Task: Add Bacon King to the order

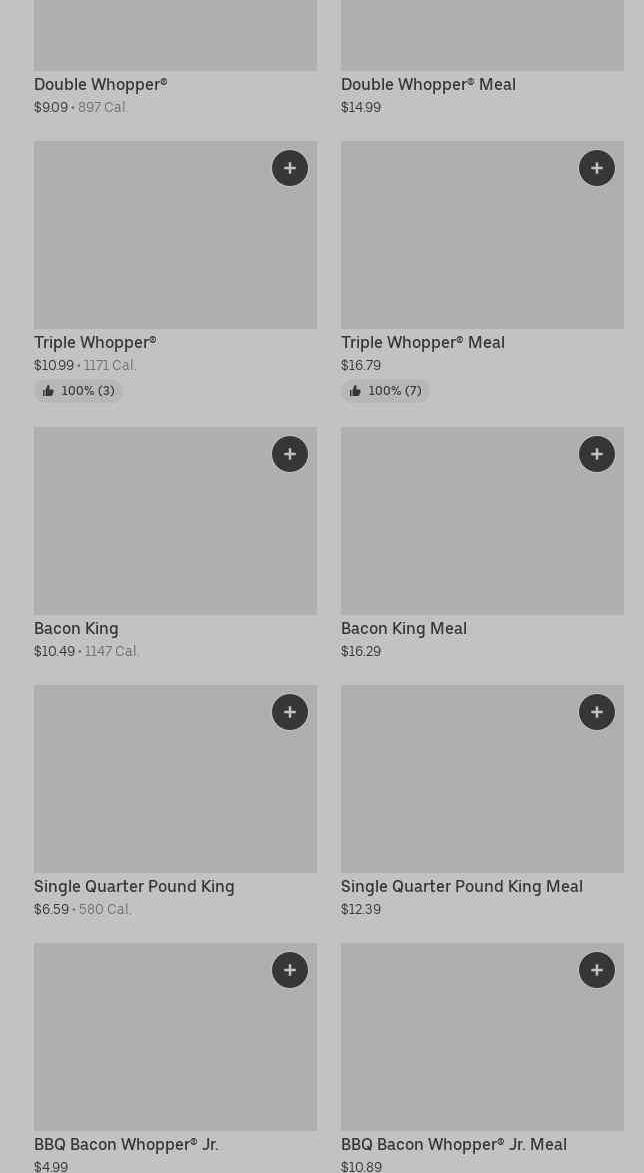Action: [x=289, y=454]
